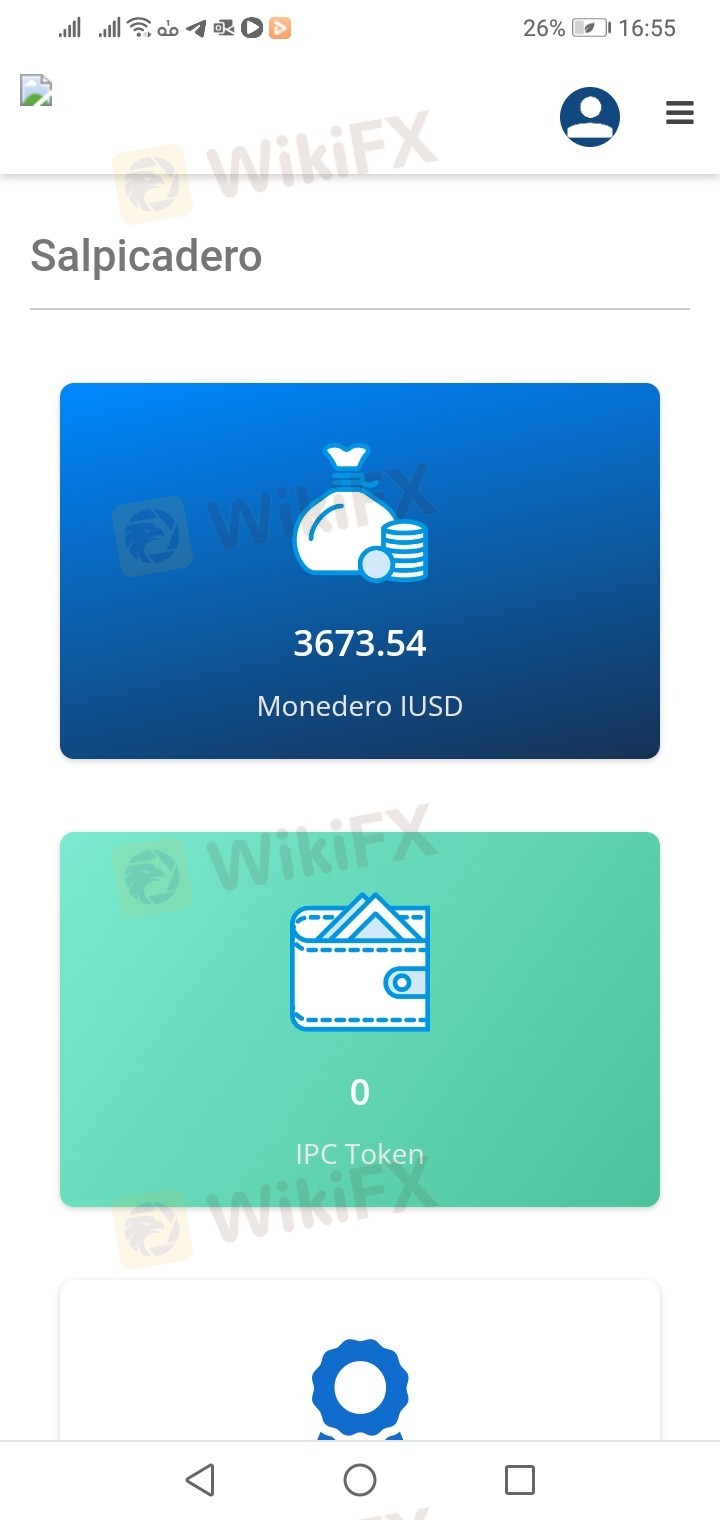Go to the device home screen

360,1479
